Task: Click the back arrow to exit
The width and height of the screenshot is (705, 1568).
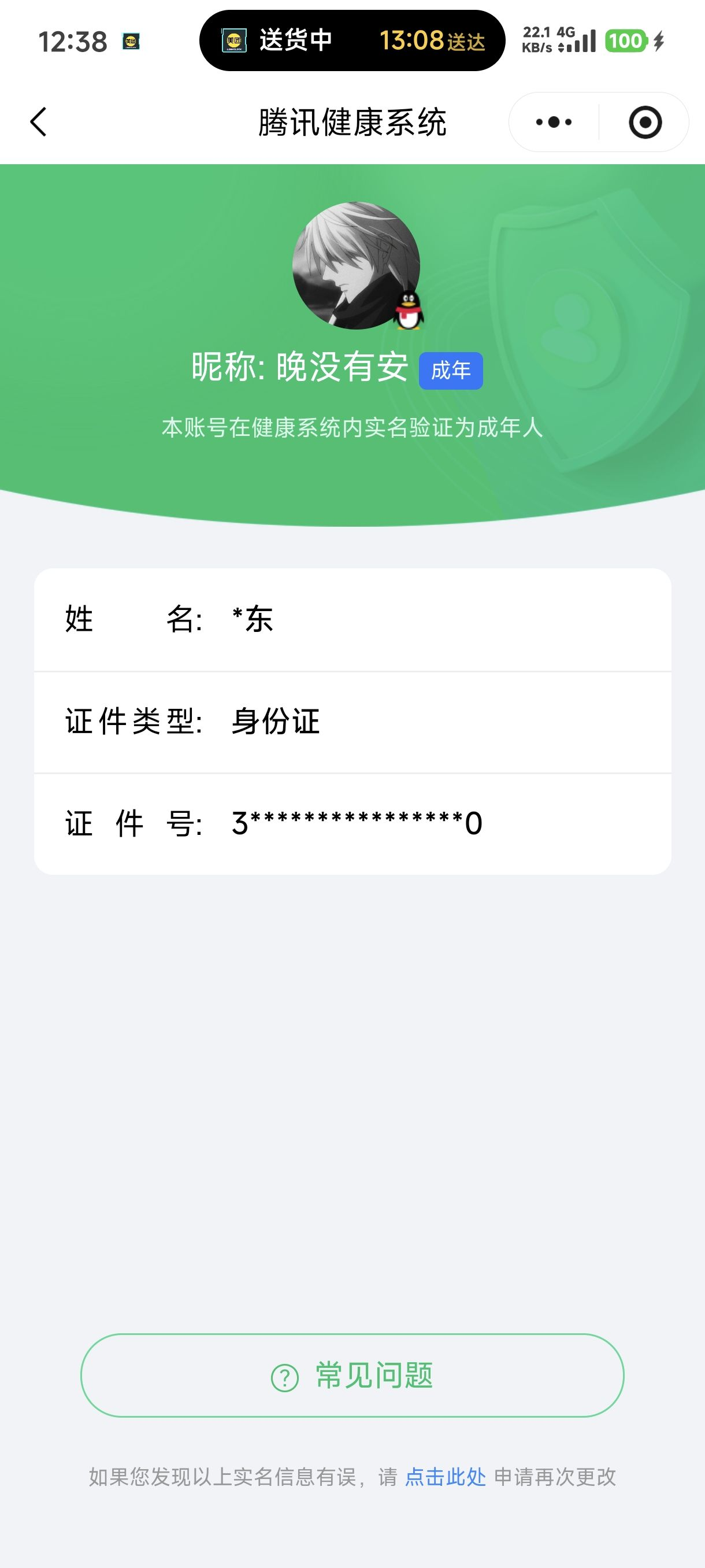Action: (38, 121)
